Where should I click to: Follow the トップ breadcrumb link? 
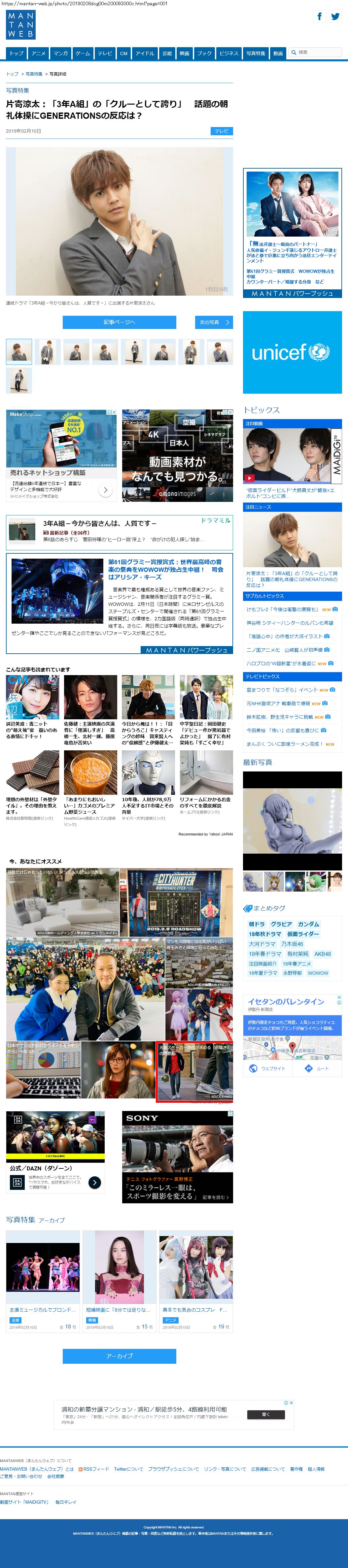pyautogui.click(x=12, y=74)
